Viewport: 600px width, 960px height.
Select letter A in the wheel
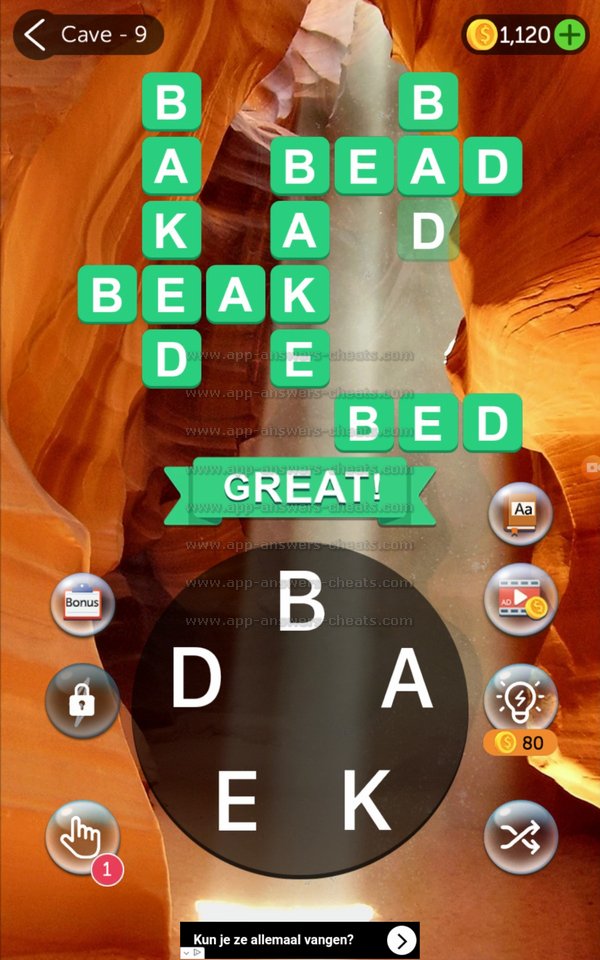tap(407, 682)
